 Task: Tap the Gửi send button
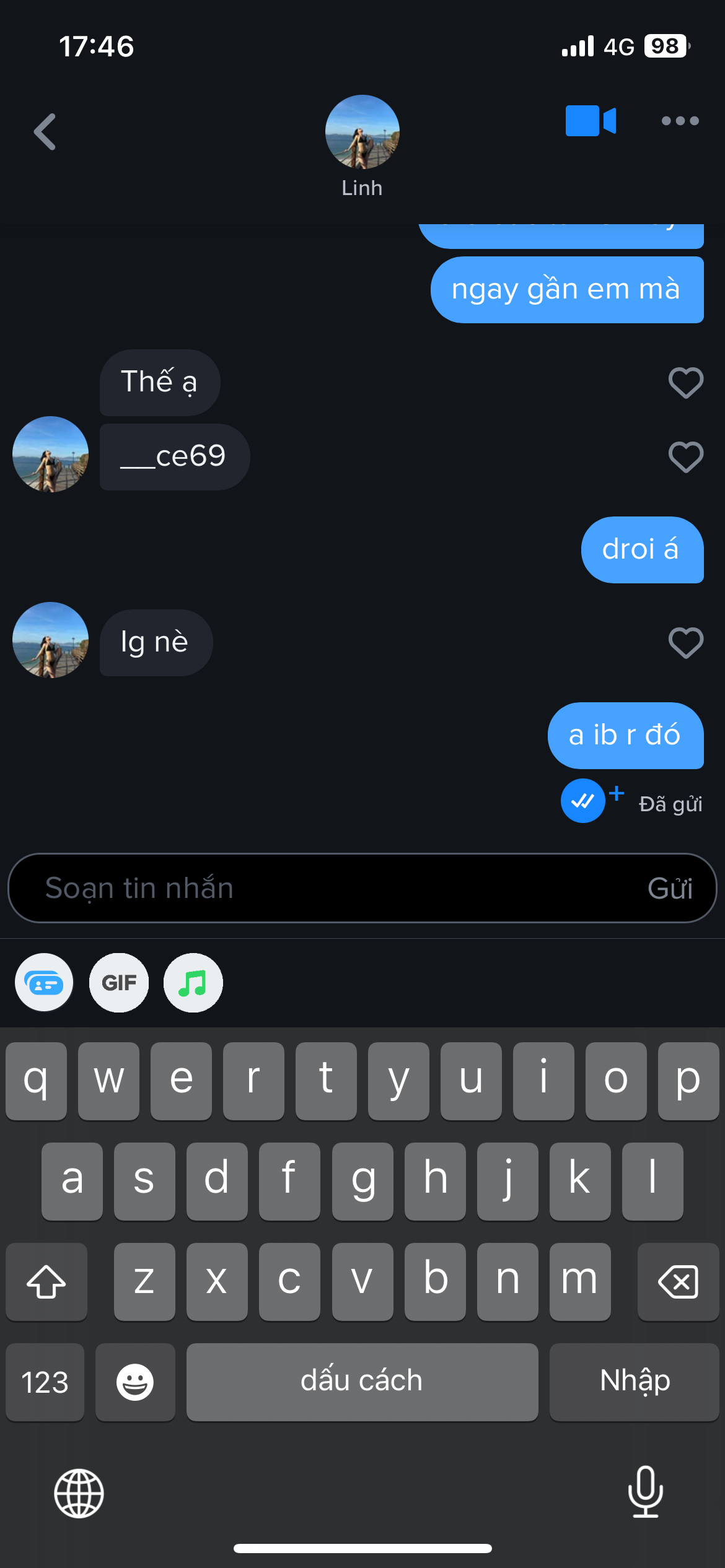669,888
